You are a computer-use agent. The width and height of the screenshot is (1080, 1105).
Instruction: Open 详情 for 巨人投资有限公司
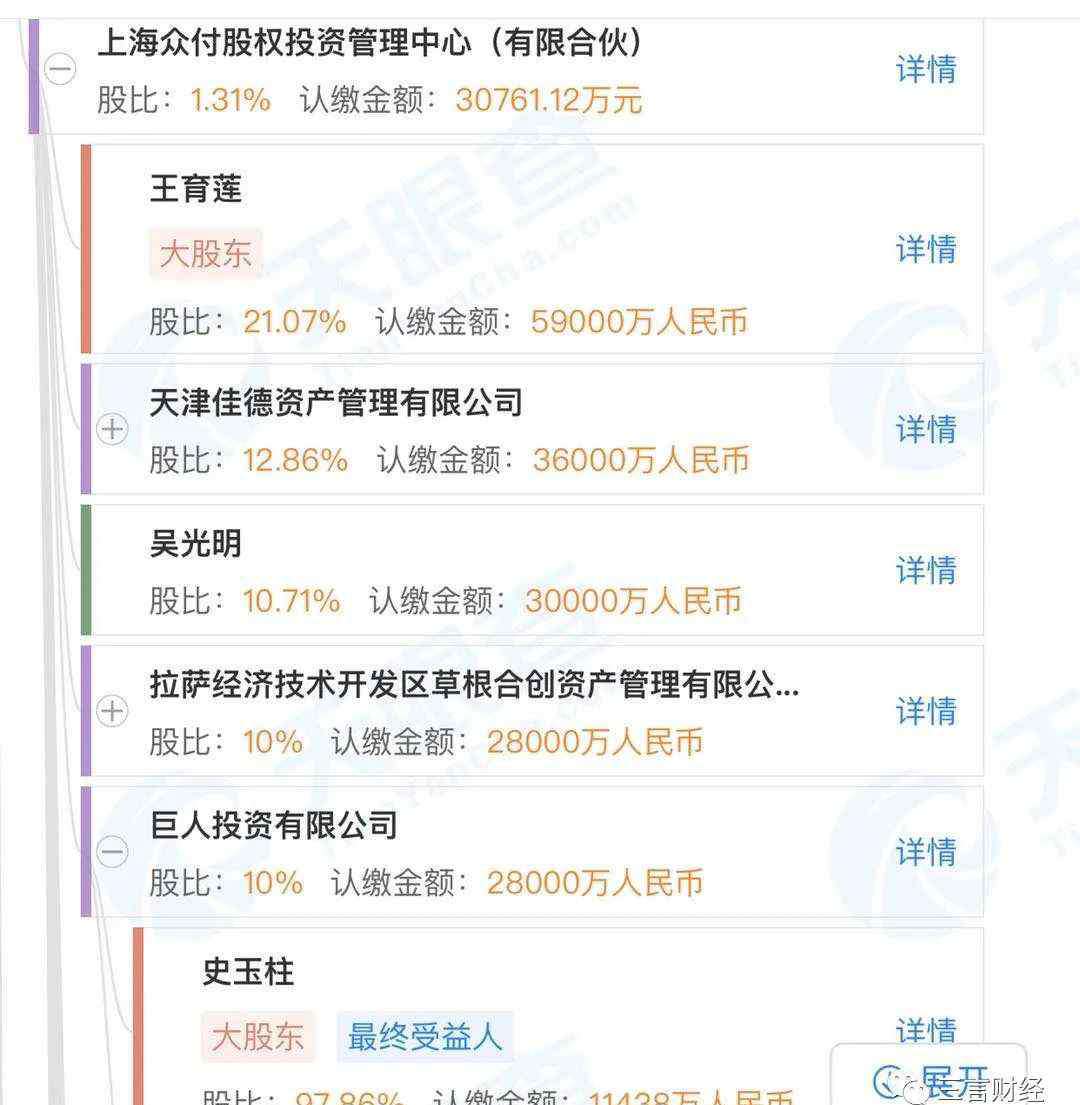click(925, 852)
